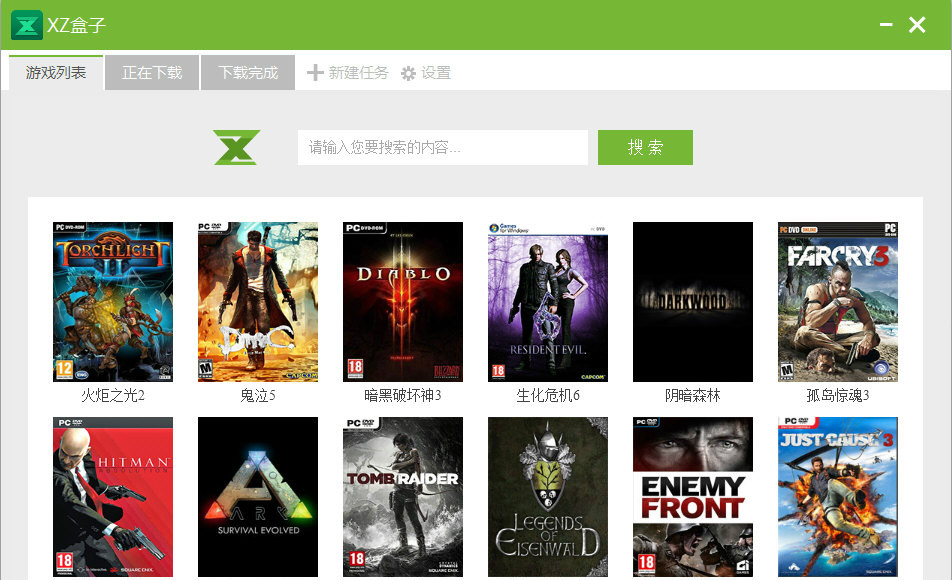Create a new task with 新建任务
Screen dimensions: 952x580
347,73
